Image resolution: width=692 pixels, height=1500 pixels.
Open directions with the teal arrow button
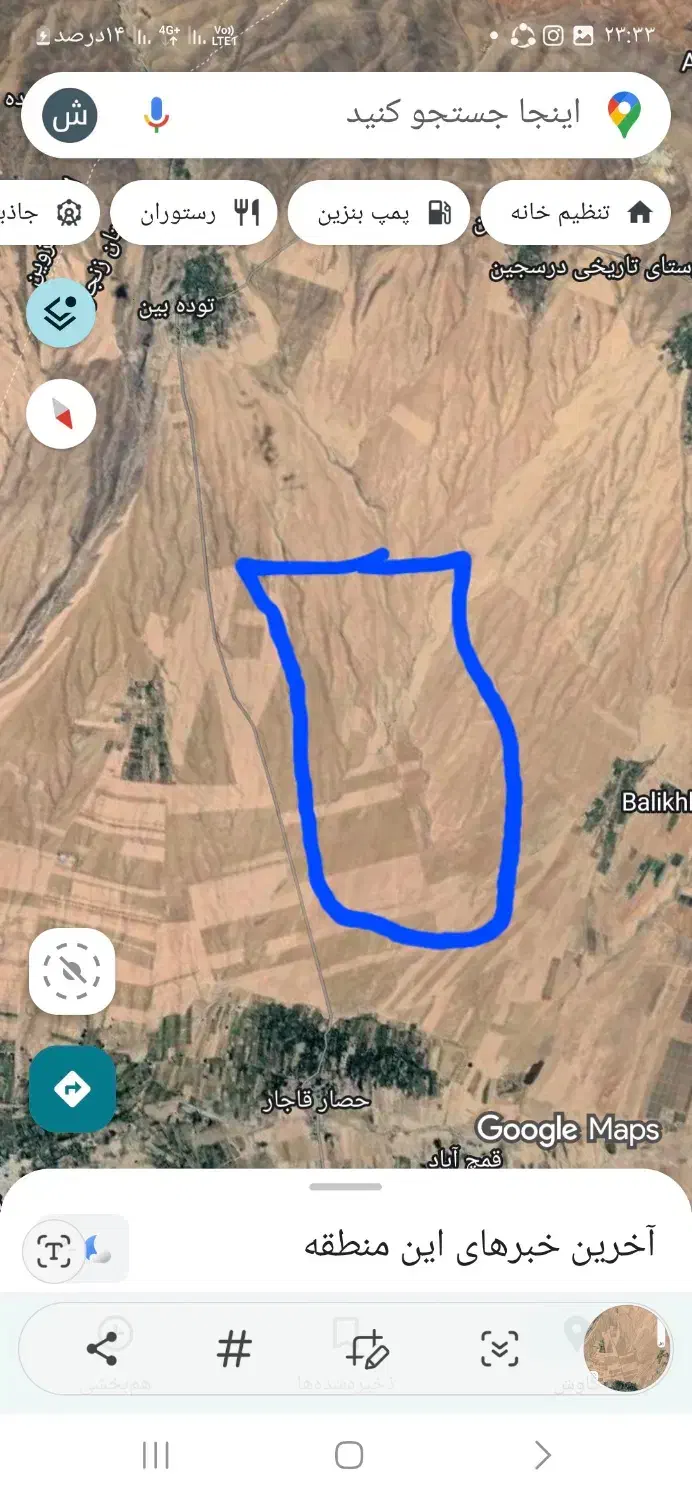coord(72,1089)
